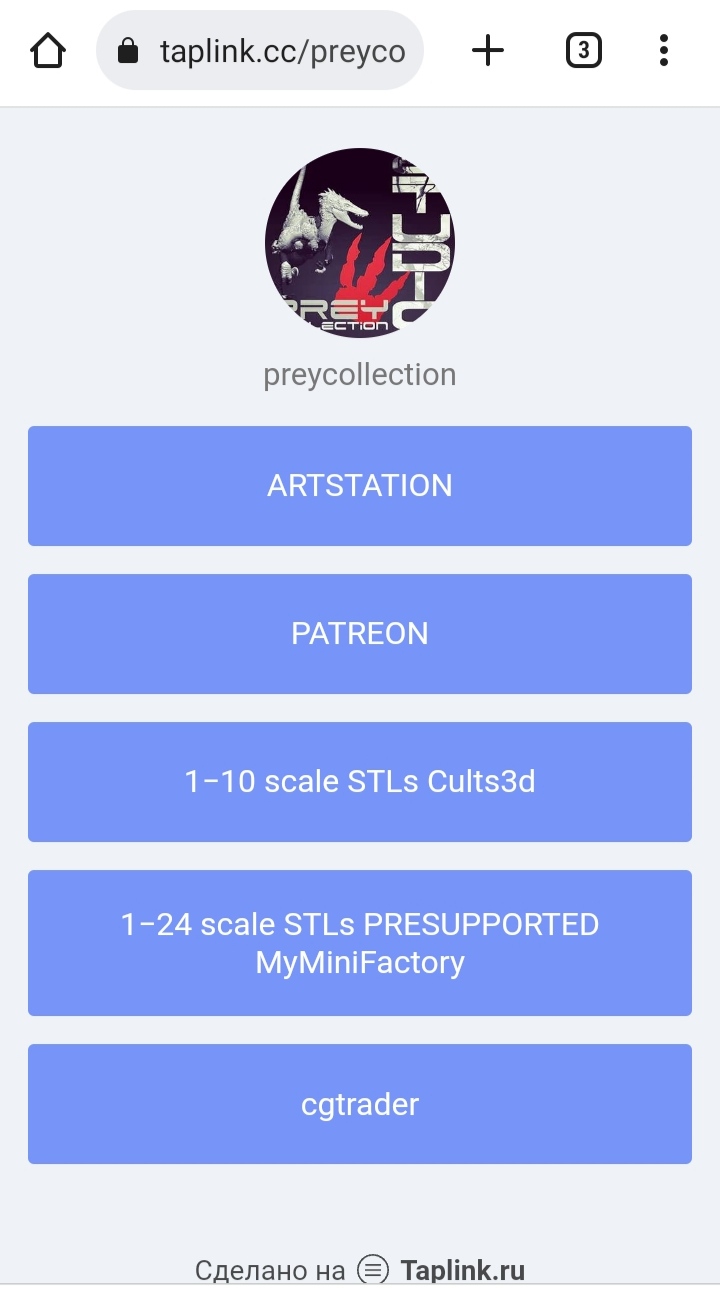The image size is (720, 1290).
Task: Open the ARTSTATION link
Action: coord(360,486)
